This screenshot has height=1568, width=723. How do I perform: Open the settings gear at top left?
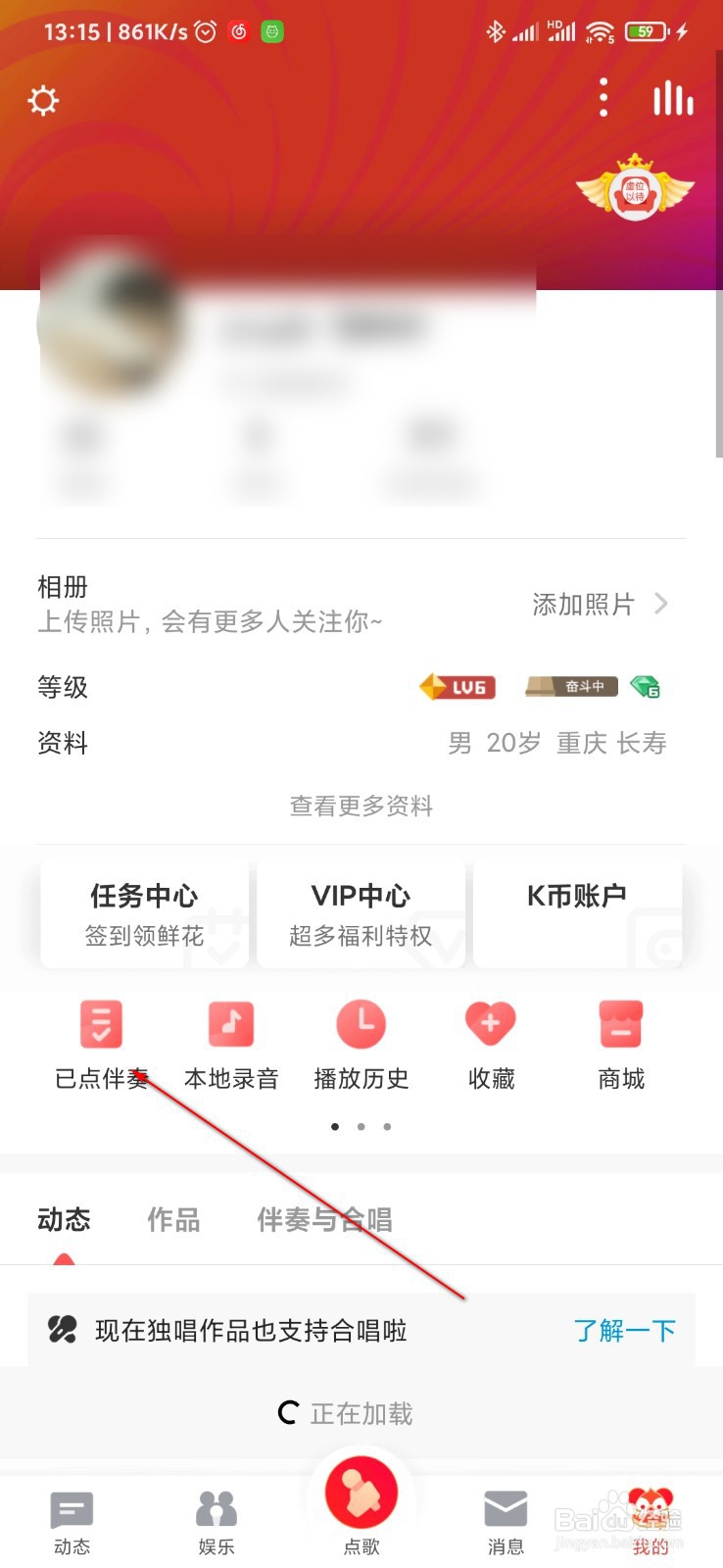42,99
